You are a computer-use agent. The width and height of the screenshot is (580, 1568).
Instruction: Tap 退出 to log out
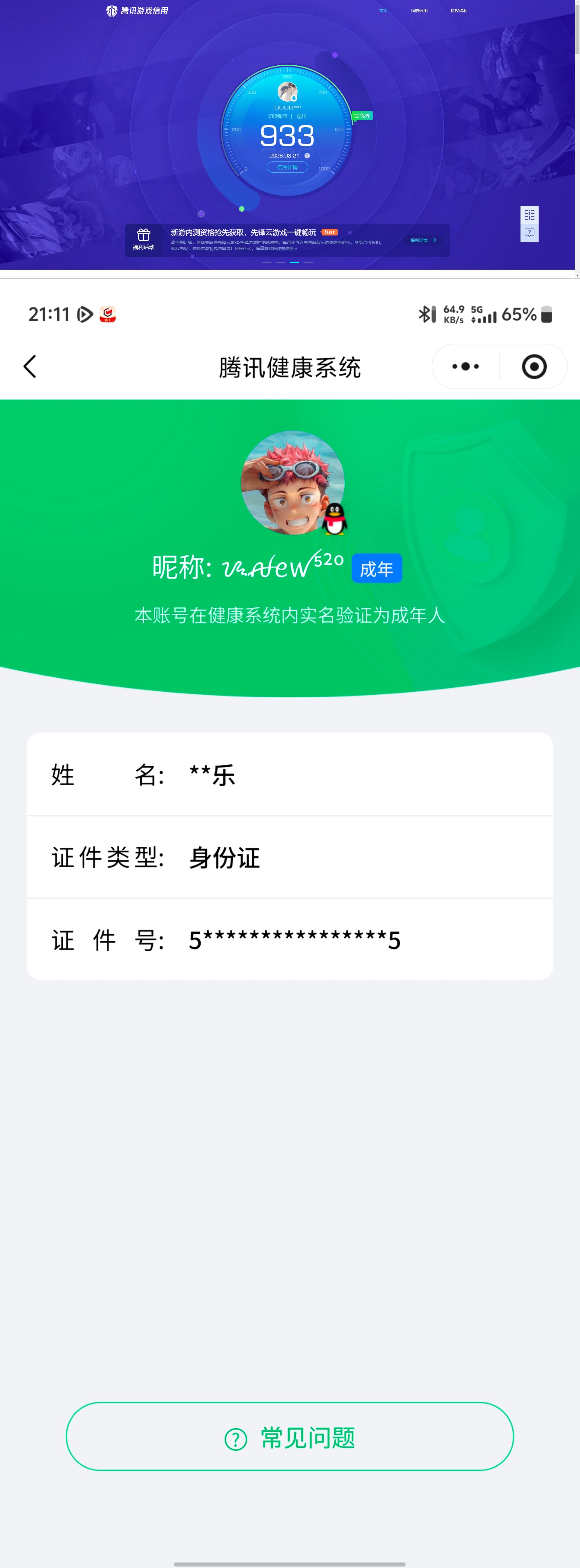coord(301,116)
